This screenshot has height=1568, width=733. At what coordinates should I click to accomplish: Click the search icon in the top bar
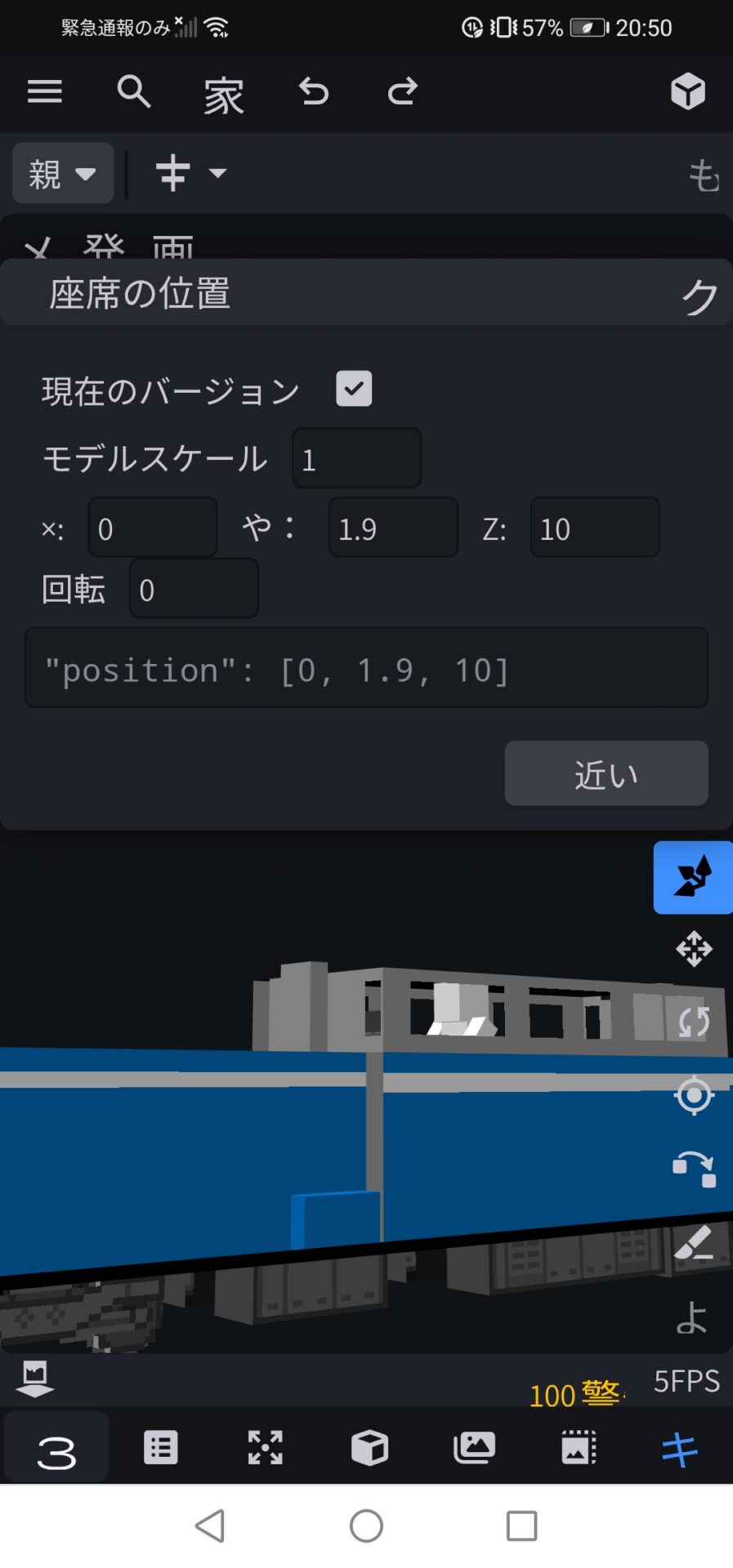tap(133, 91)
